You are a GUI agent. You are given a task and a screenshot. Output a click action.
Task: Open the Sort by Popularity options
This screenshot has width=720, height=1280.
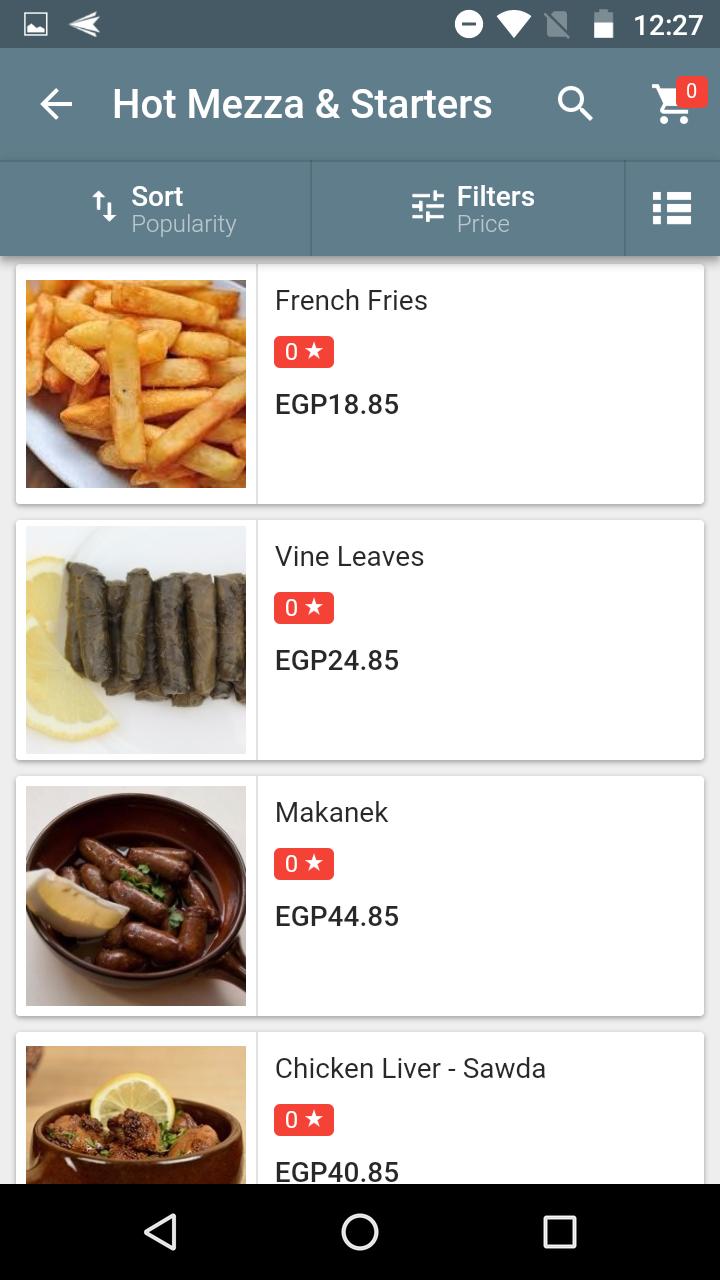[x=156, y=209]
